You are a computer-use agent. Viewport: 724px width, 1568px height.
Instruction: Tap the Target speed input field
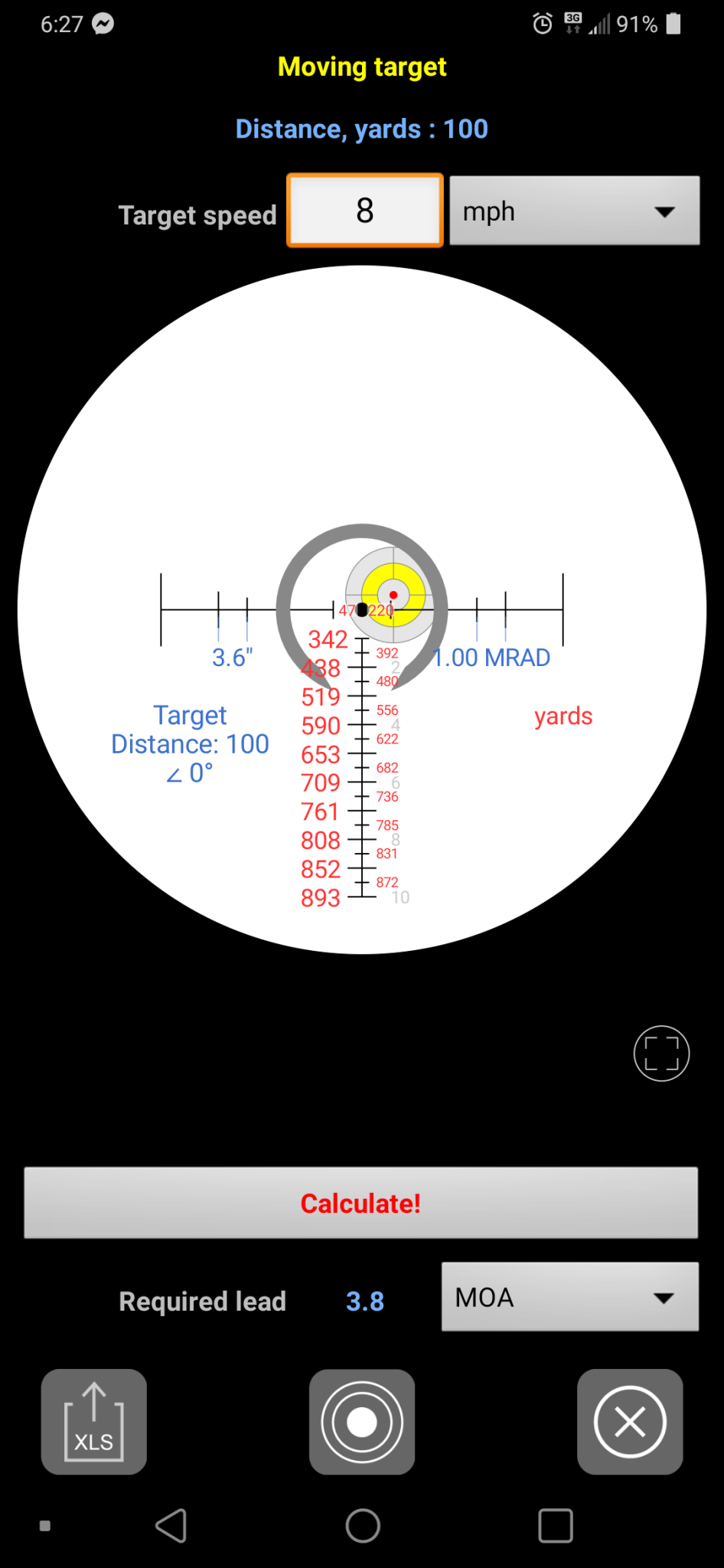pyautogui.click(x=365, y=211)
